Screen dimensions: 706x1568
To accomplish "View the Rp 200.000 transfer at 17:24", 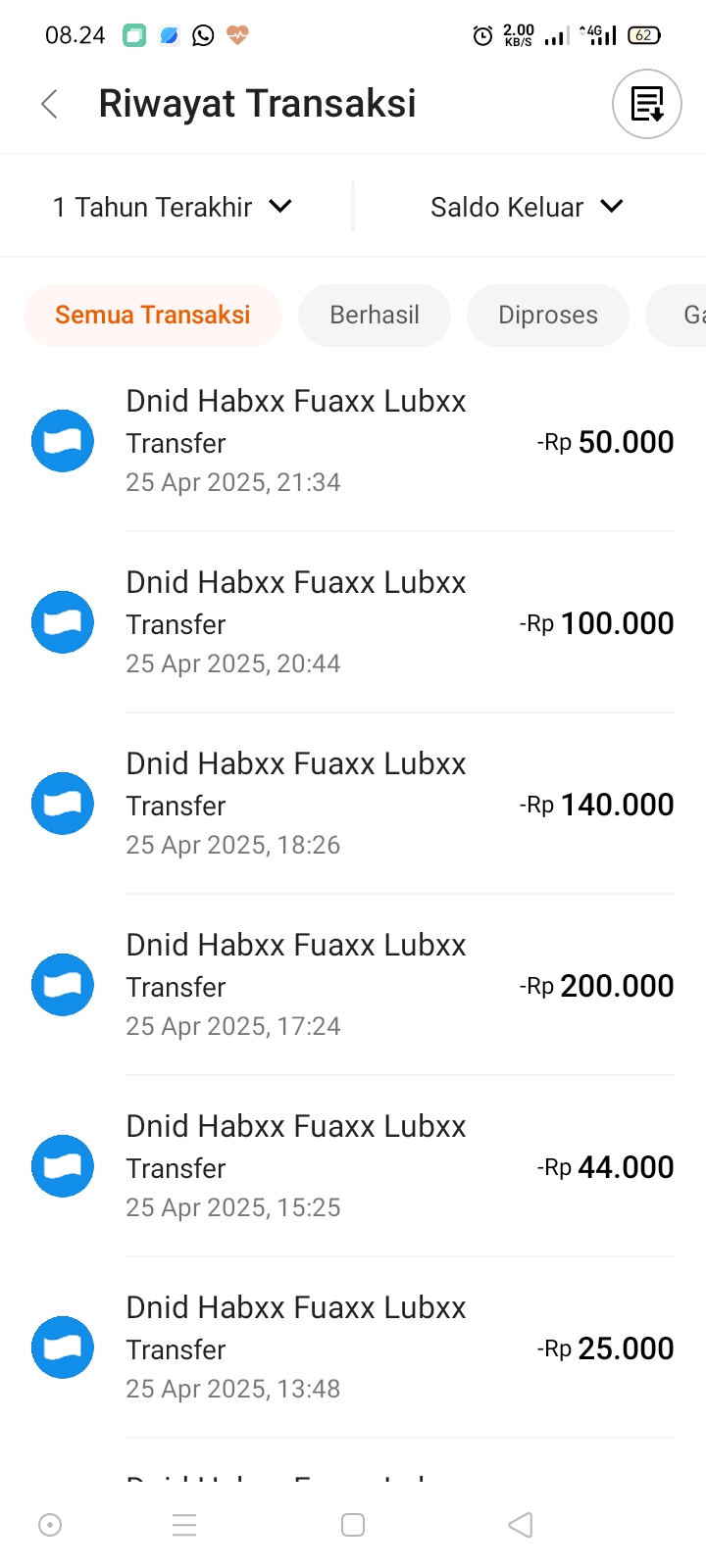I will pyautogui.click(x=353, y=985).
